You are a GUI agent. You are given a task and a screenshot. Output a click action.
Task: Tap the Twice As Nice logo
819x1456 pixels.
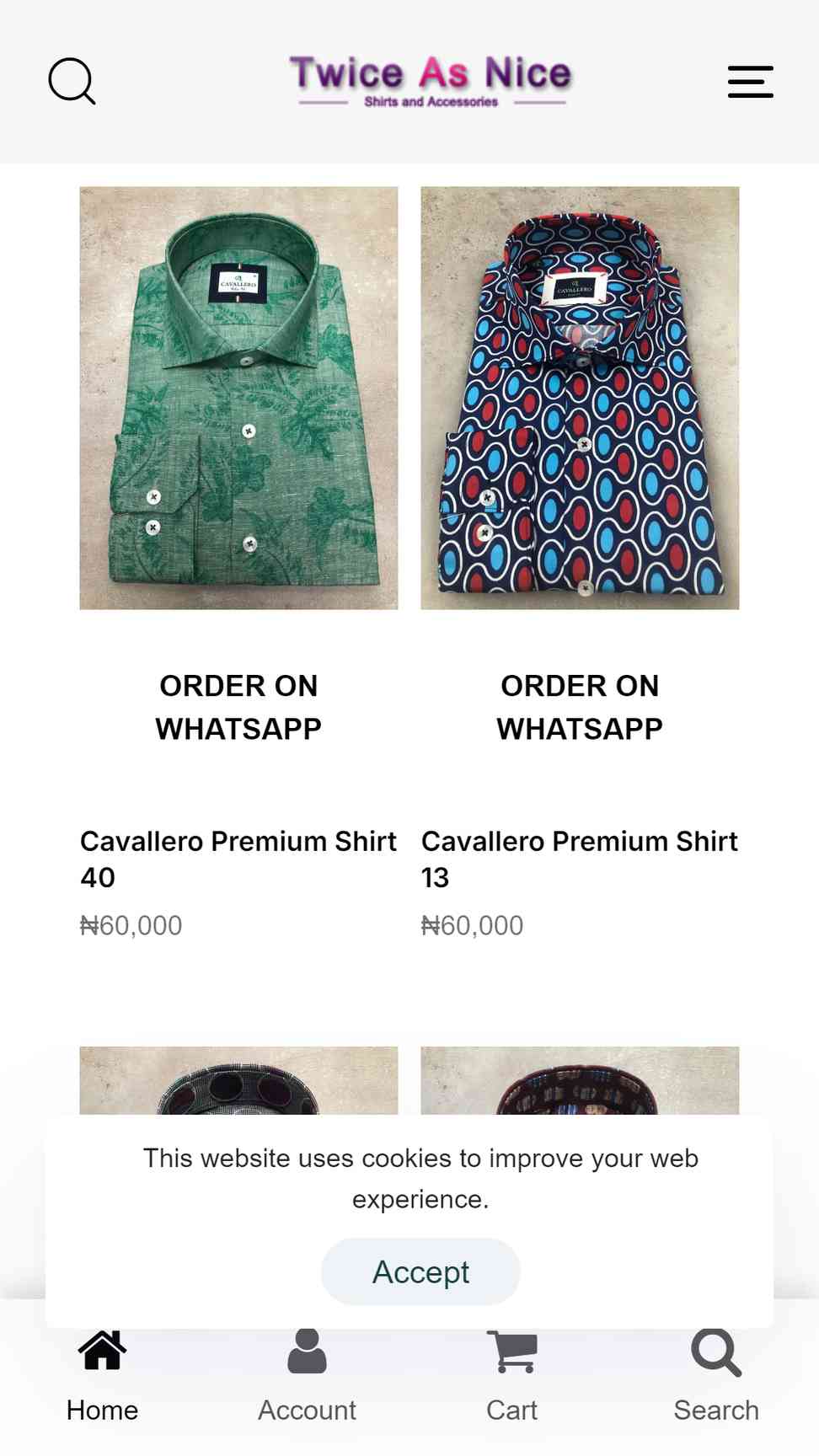(x=431, y=81)
